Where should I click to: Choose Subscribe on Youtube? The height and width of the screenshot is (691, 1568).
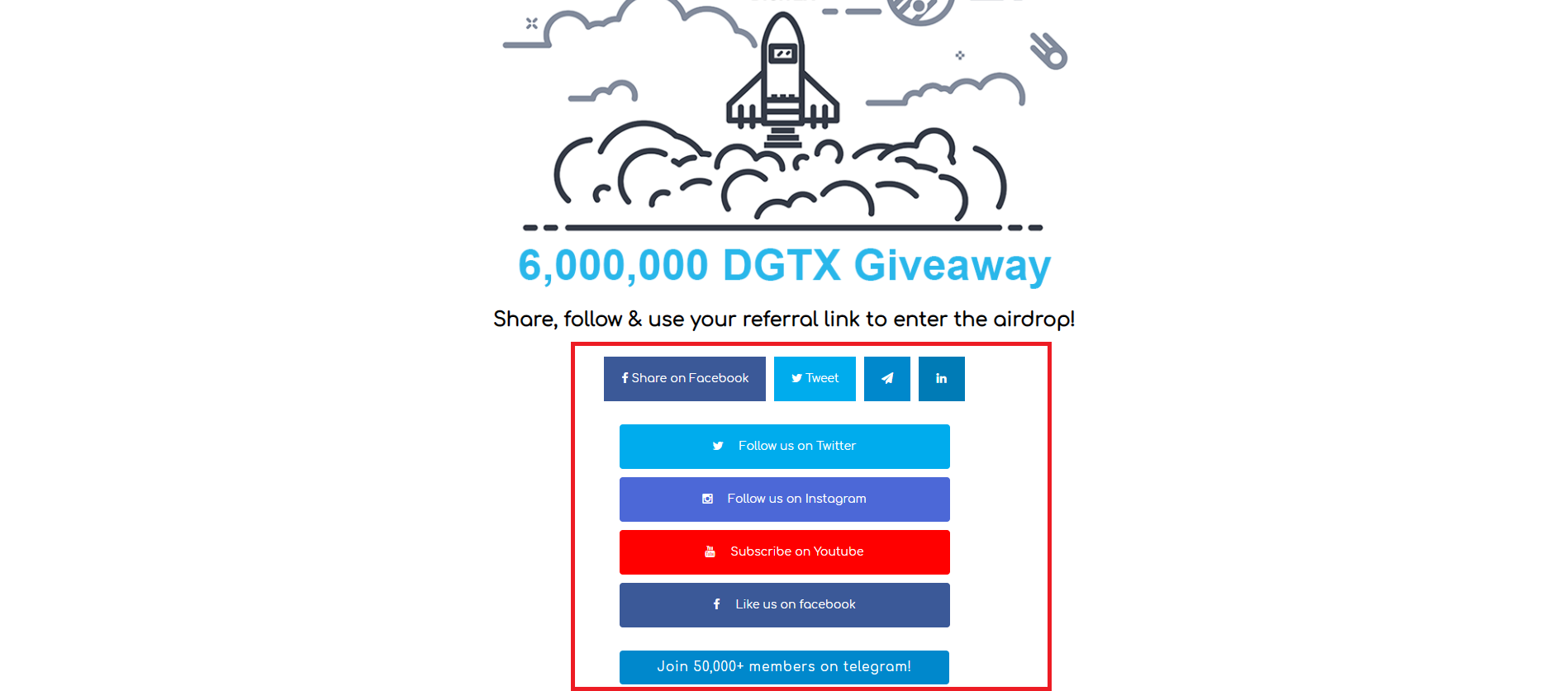click(785, 552)
